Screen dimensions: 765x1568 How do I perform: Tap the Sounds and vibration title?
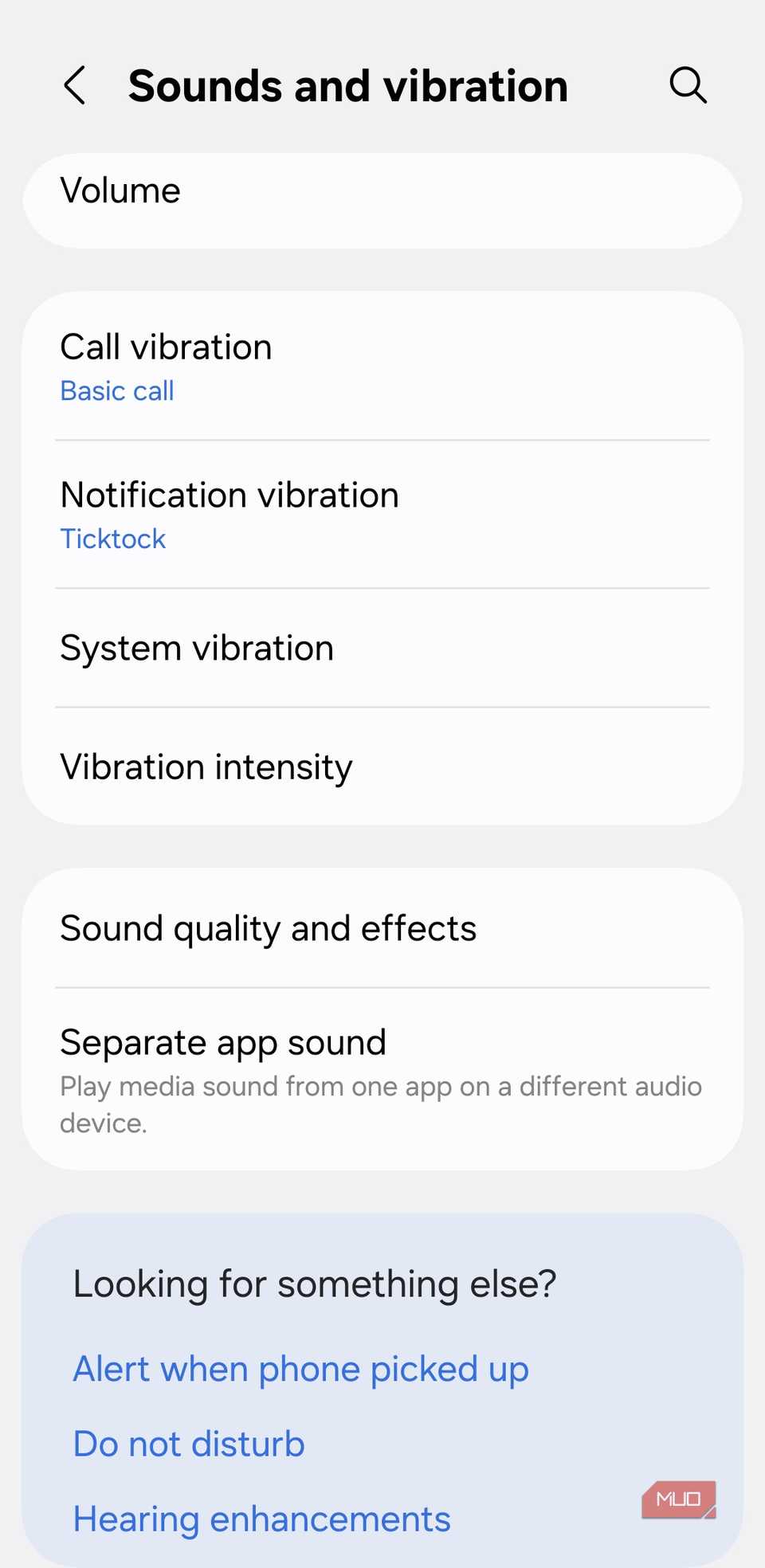point(348,85)
